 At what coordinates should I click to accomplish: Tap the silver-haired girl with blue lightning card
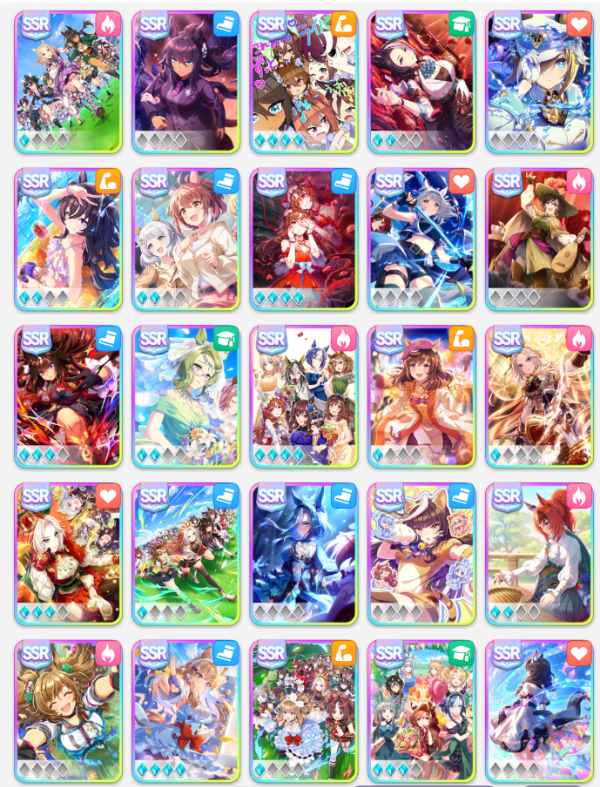click(422, 239)
